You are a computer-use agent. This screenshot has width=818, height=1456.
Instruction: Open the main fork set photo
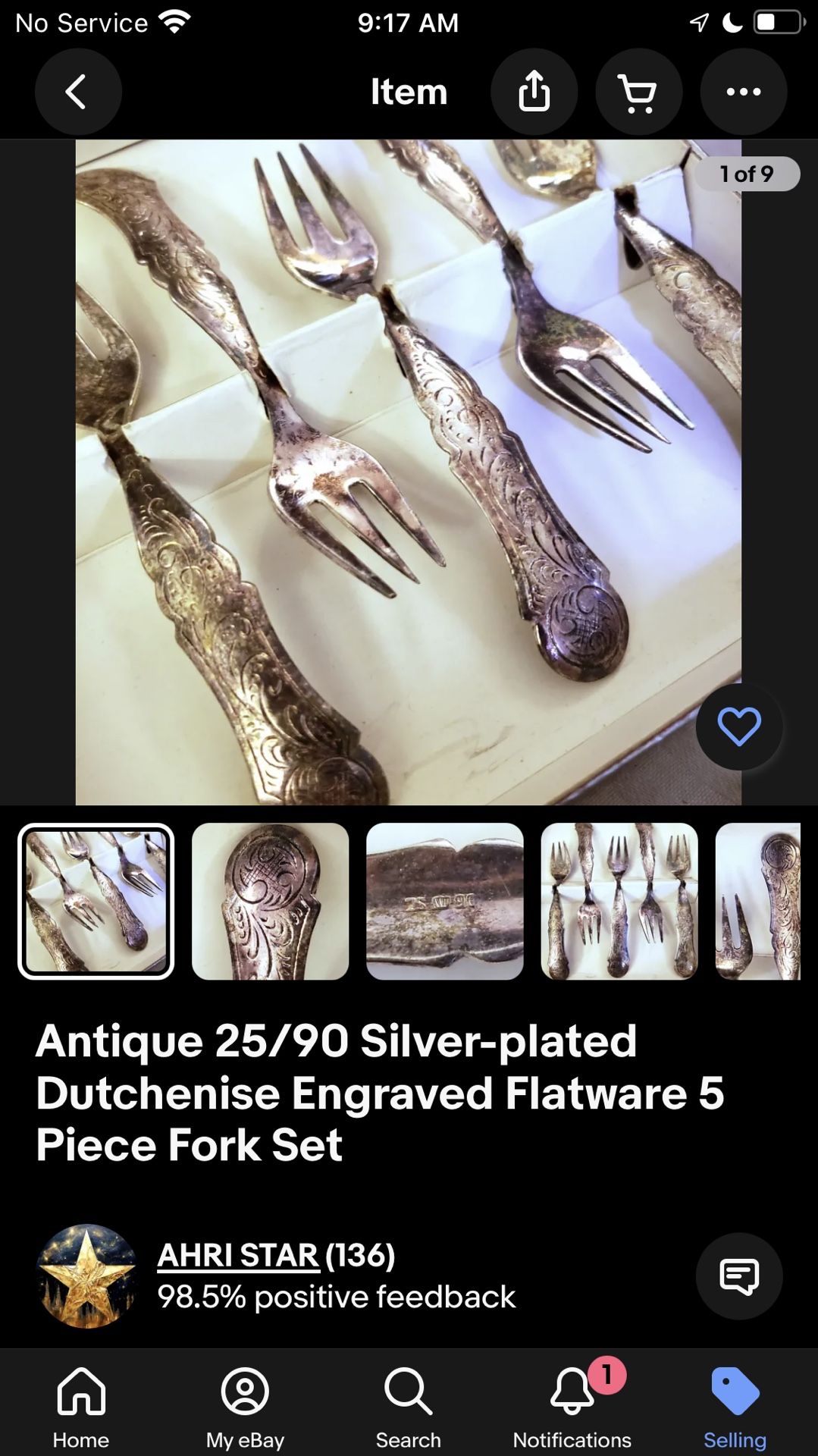409,472
